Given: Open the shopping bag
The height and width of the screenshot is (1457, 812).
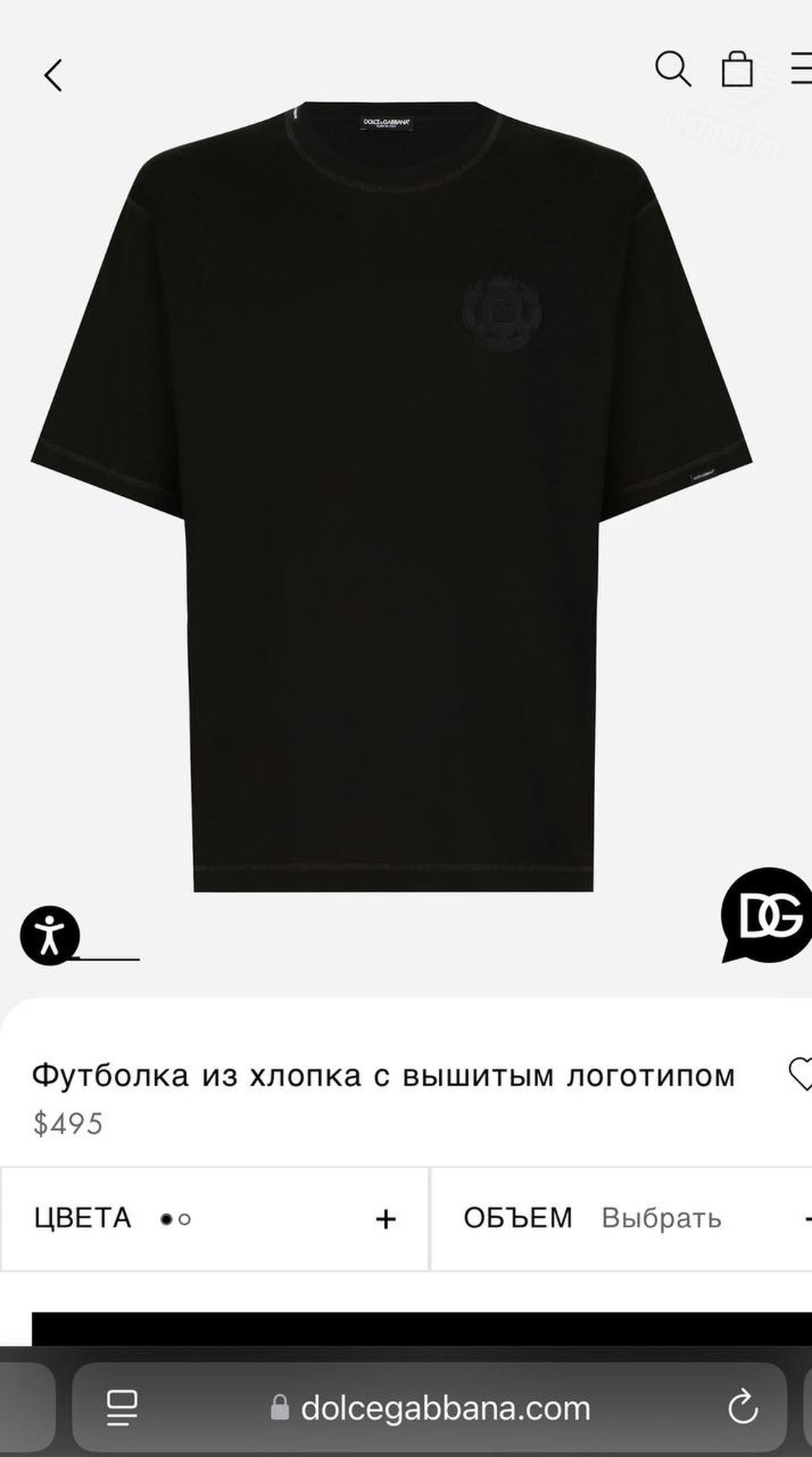Looking at the screenshot, I should tap(737, 69).
